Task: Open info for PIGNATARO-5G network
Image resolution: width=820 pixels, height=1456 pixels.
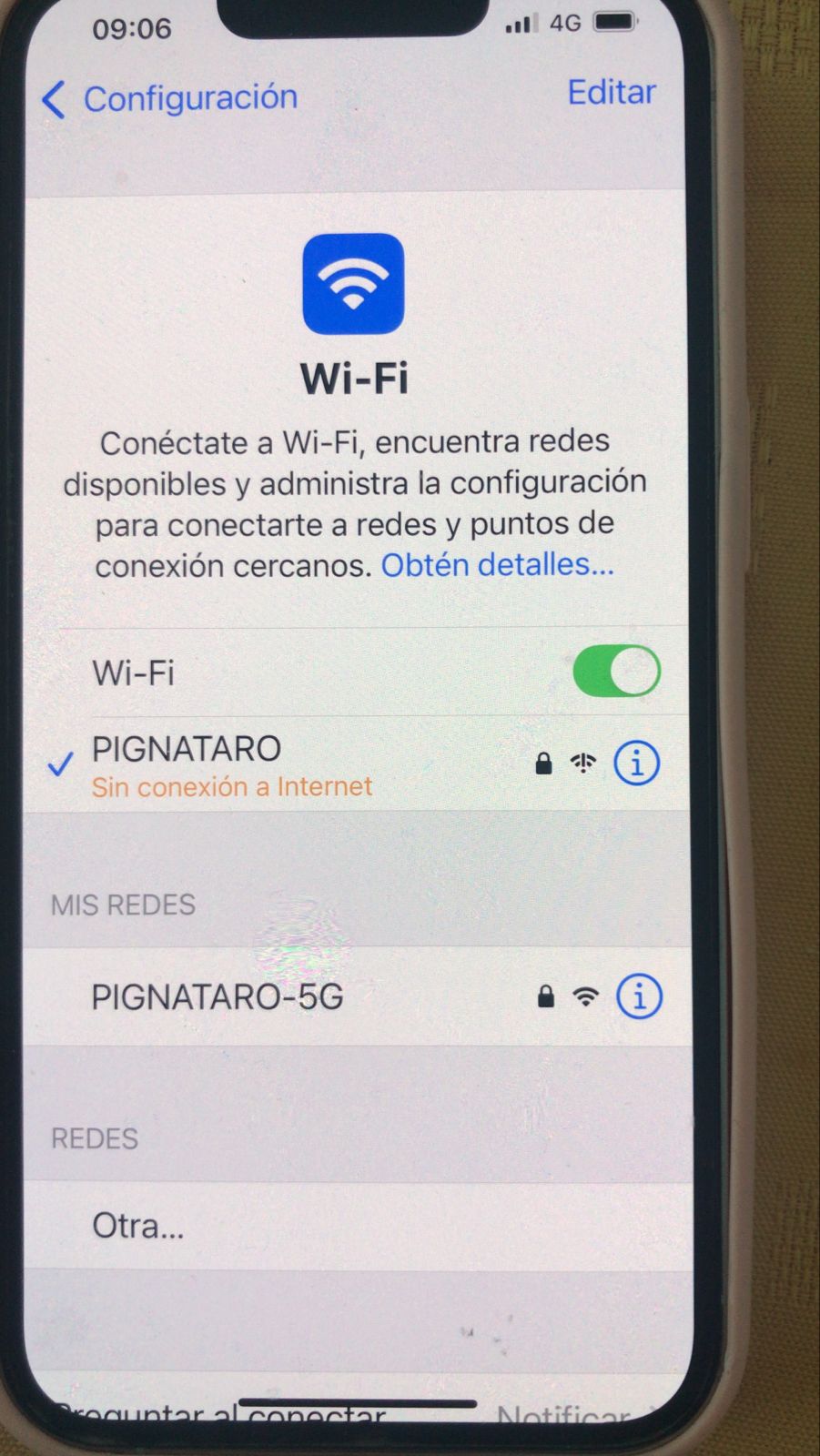Action: pos(639,997)
